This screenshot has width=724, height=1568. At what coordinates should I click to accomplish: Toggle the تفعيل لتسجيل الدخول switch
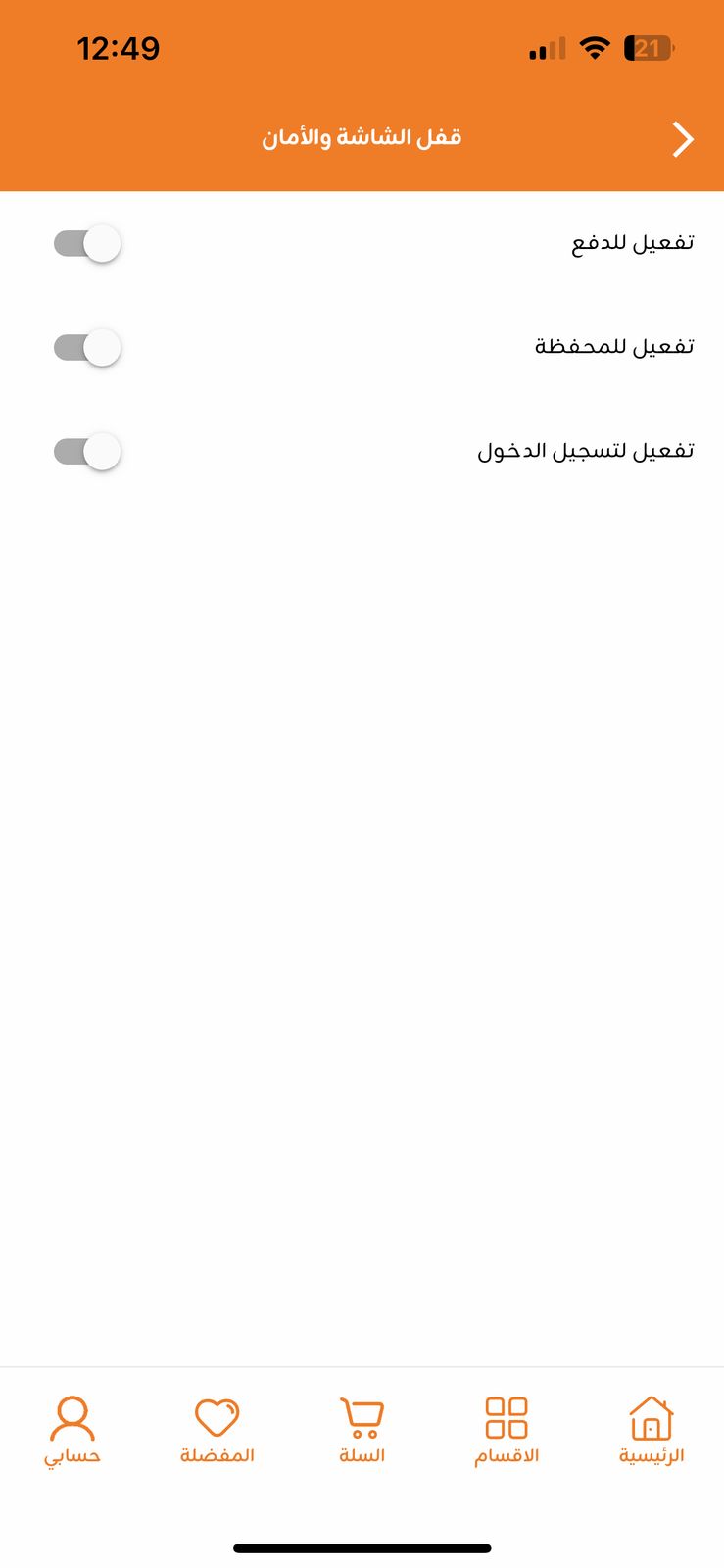pyautogui.click(x=87, y=451)
